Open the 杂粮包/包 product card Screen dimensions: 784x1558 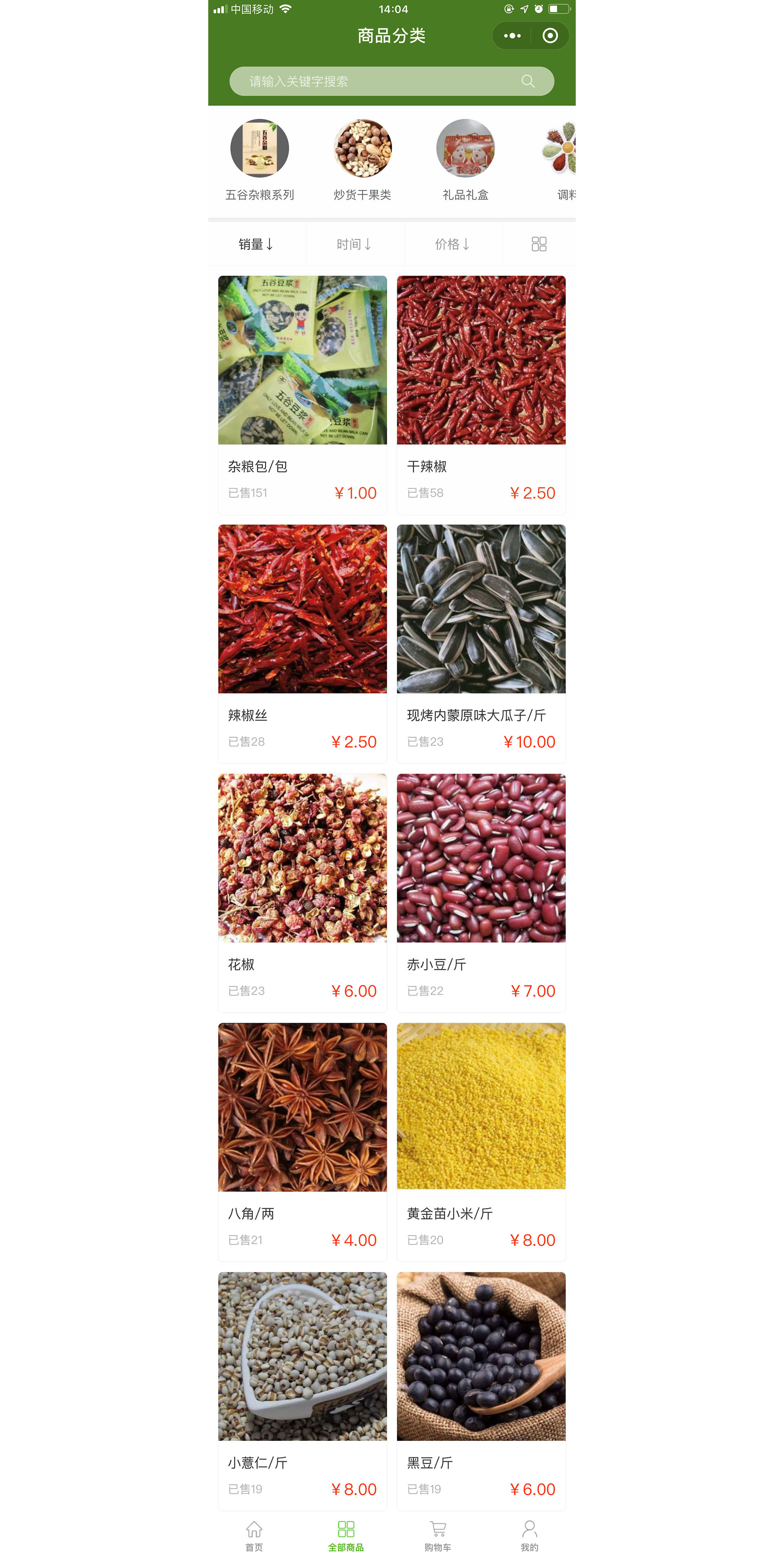[302, 393]
